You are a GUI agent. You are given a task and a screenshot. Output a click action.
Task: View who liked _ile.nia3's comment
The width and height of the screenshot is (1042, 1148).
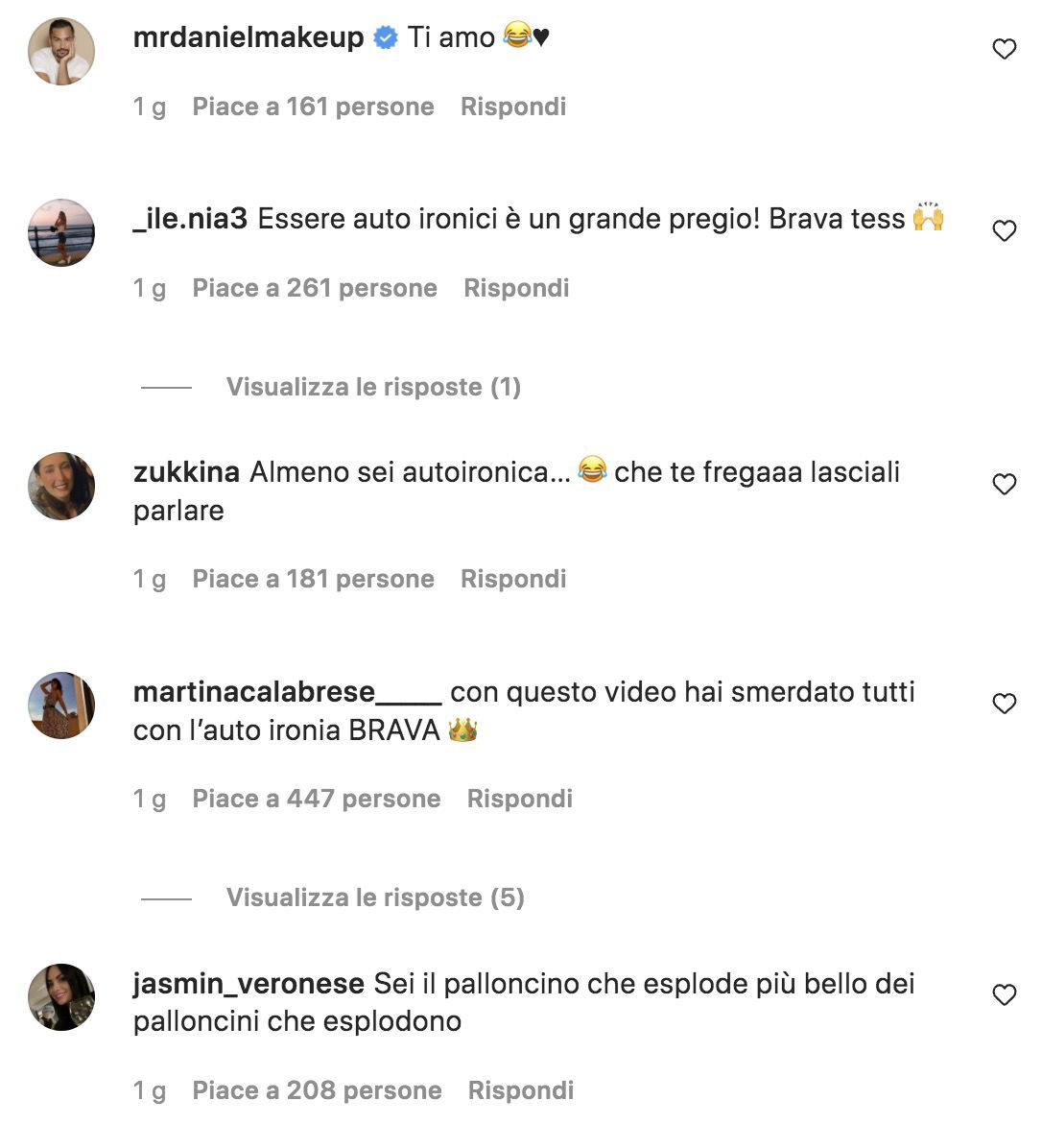tap(314, 288)
